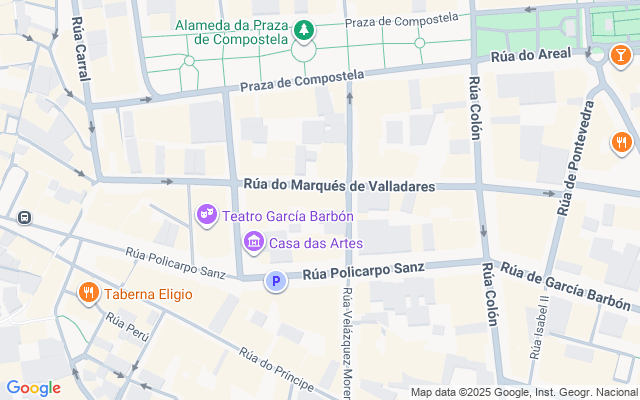Open the restaurant marker beside Rúa de Pontevedra
This screenshot has height=400, width=640.
[622, 143]
